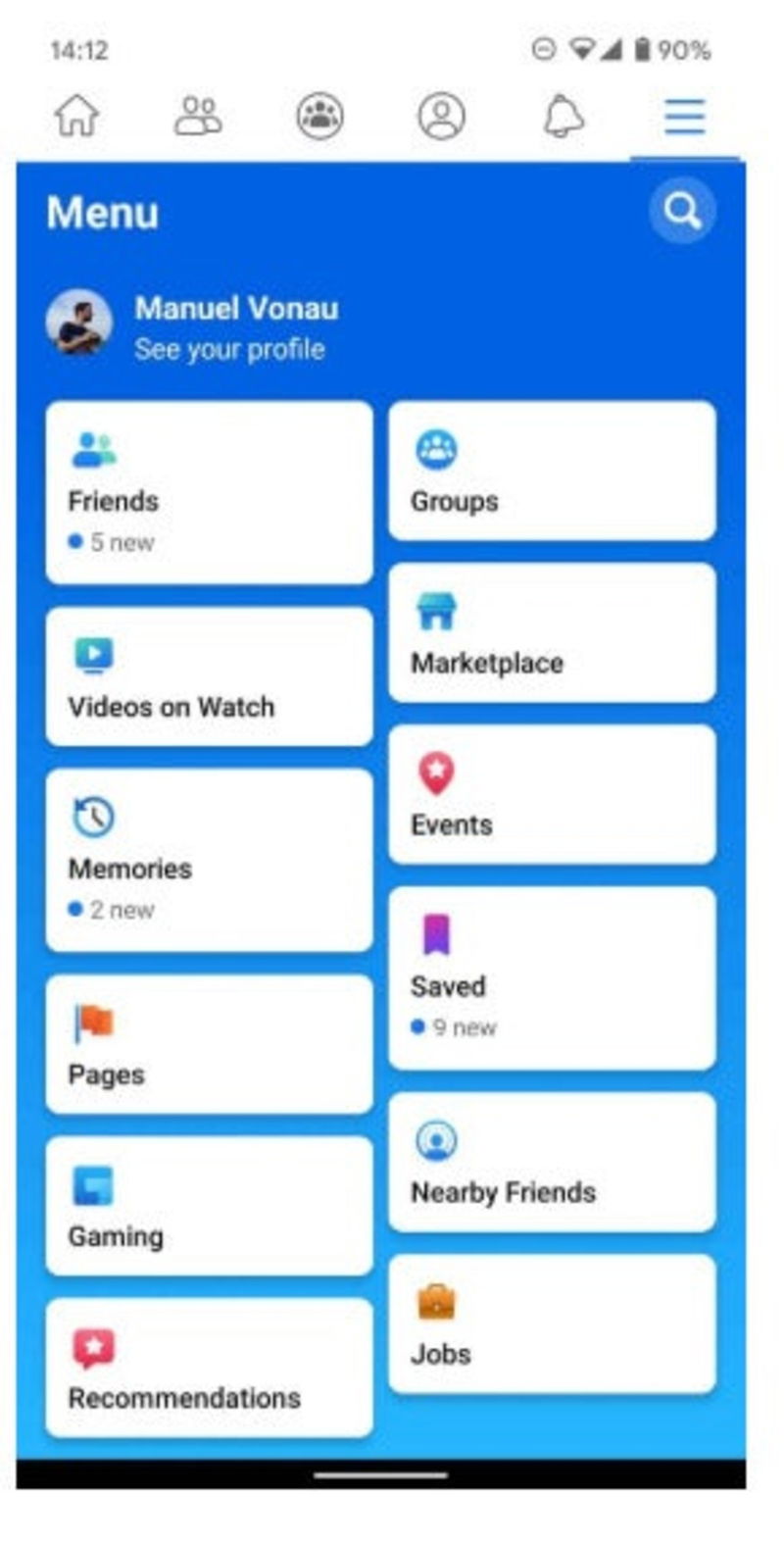Check notifications via the bell icon
Viewport: 784px width, 1546px height.
tap(563, 116)
